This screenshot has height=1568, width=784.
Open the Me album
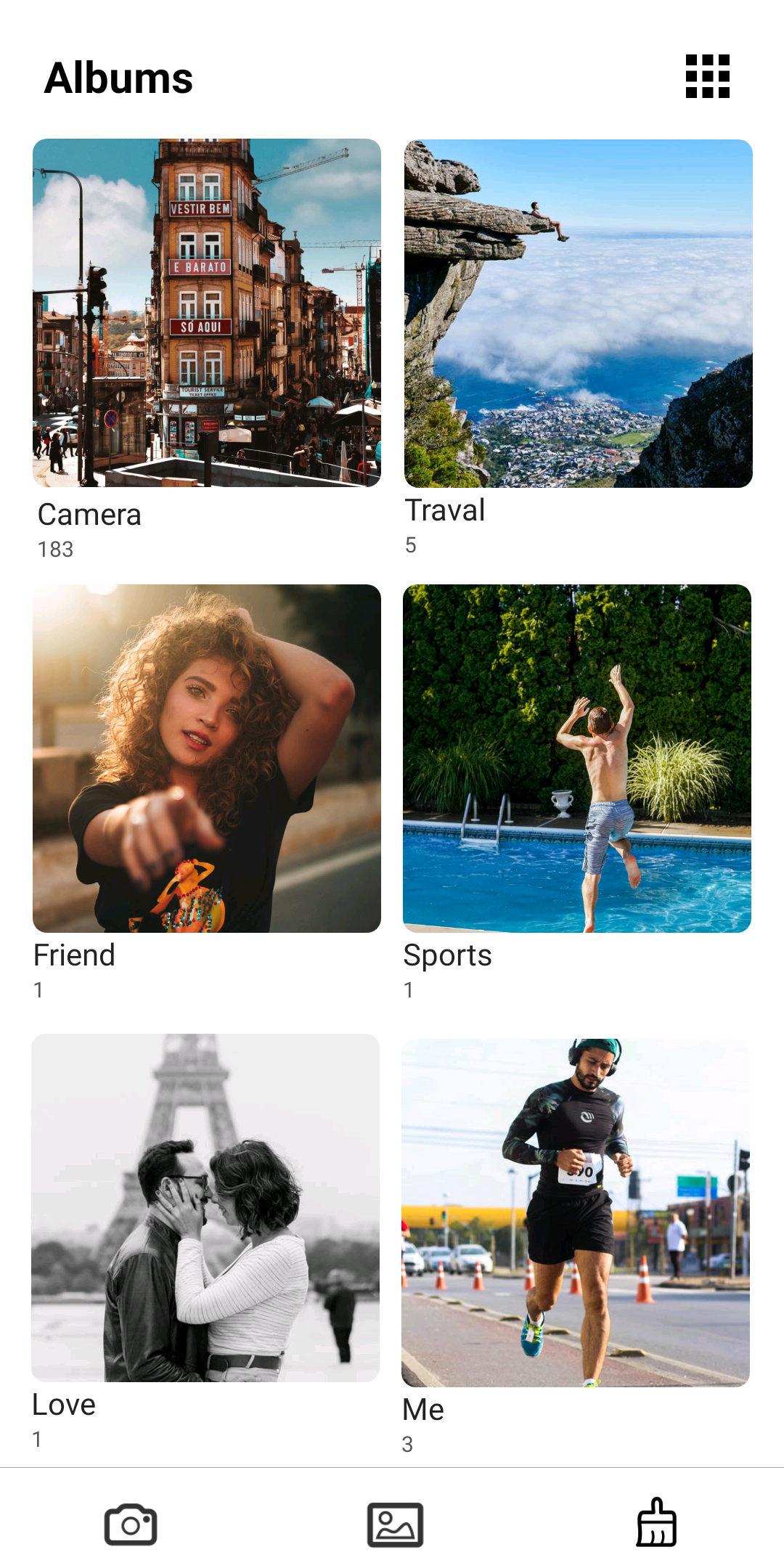[x=576, y=1213]
